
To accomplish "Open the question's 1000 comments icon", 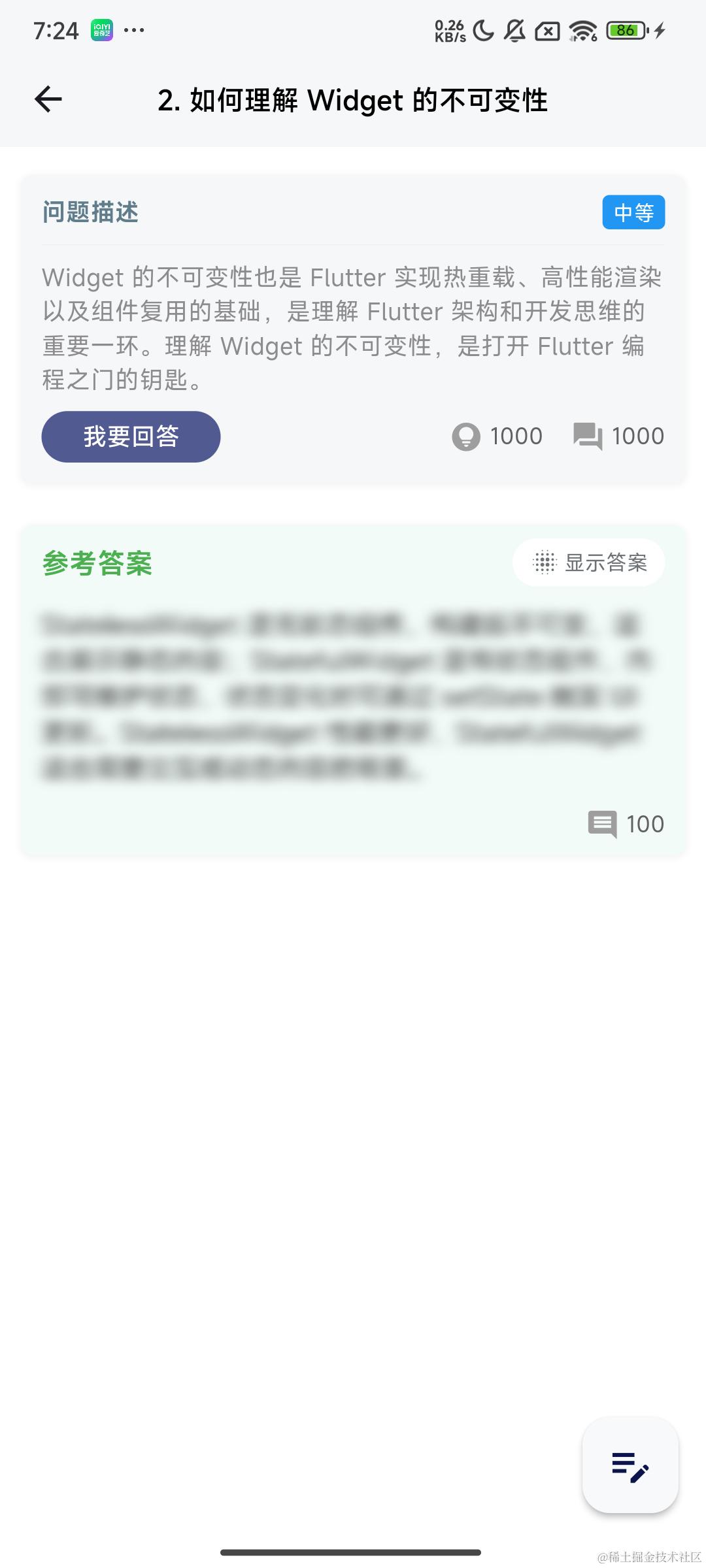I will click(588, 436).
